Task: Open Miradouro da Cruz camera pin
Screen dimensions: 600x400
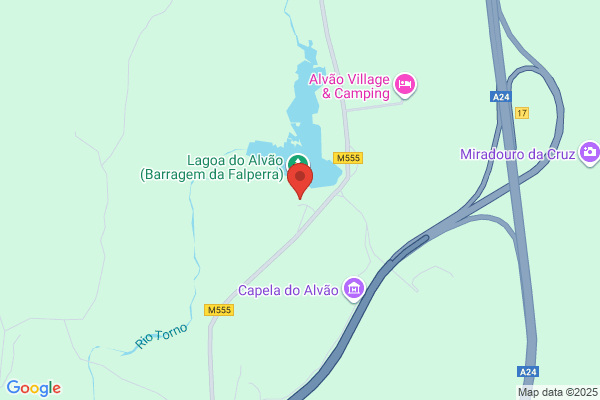Action: point(590,153)
